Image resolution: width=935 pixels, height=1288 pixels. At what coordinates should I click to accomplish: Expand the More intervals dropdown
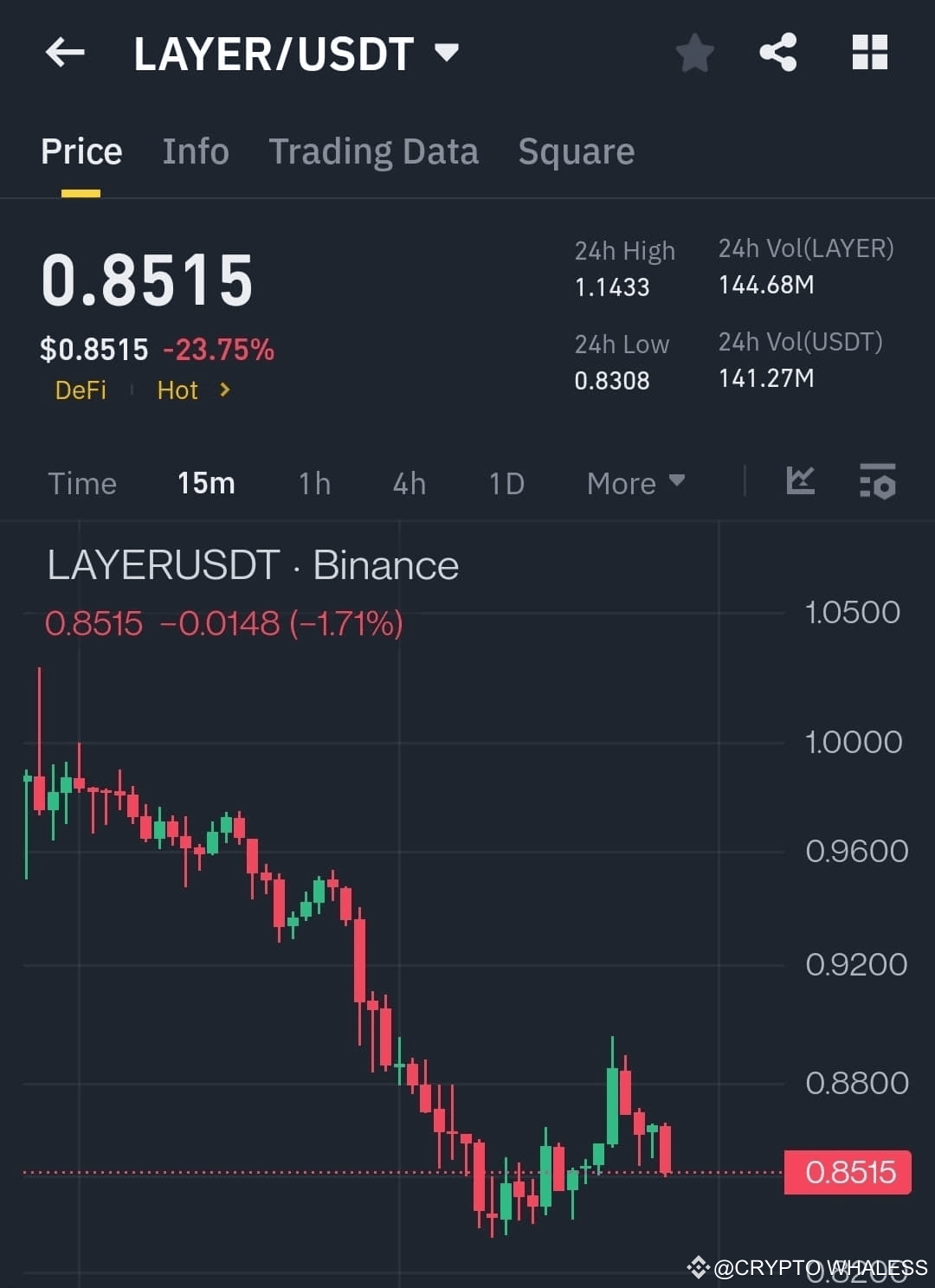pos(635,483)
